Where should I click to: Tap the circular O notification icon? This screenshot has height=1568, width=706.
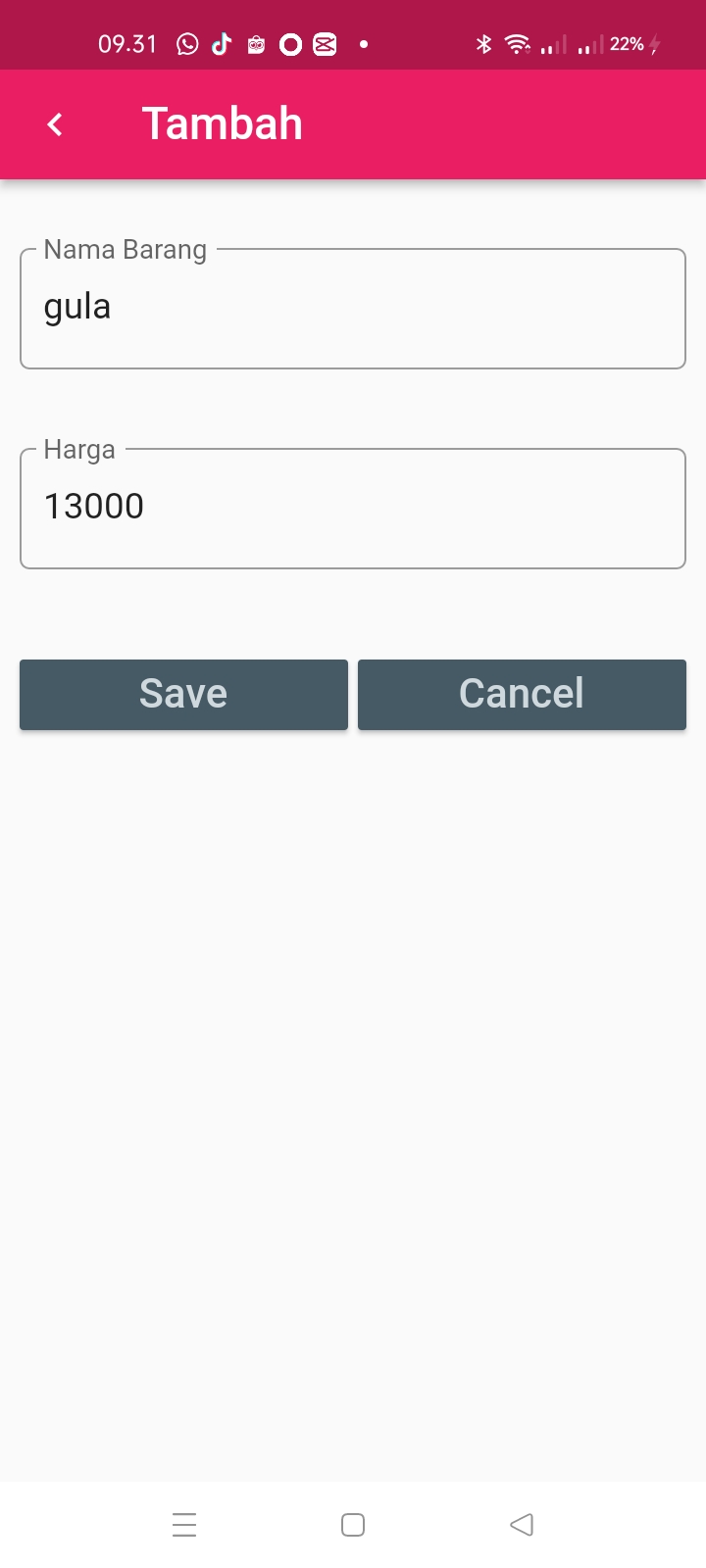[x=290, y=43]
